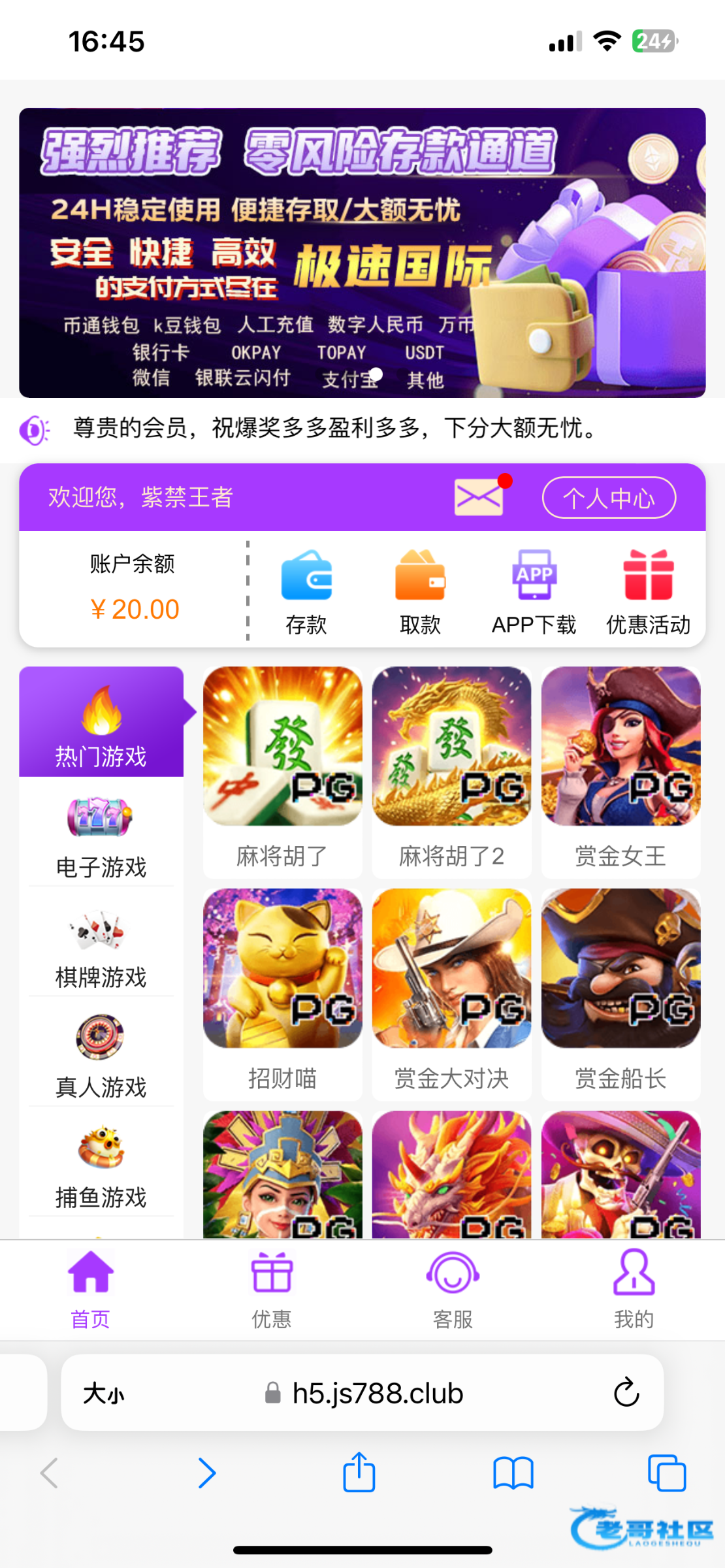Select 真人游戏 category
This screenshot has height=1568, width=725.
coord(101,1056)
